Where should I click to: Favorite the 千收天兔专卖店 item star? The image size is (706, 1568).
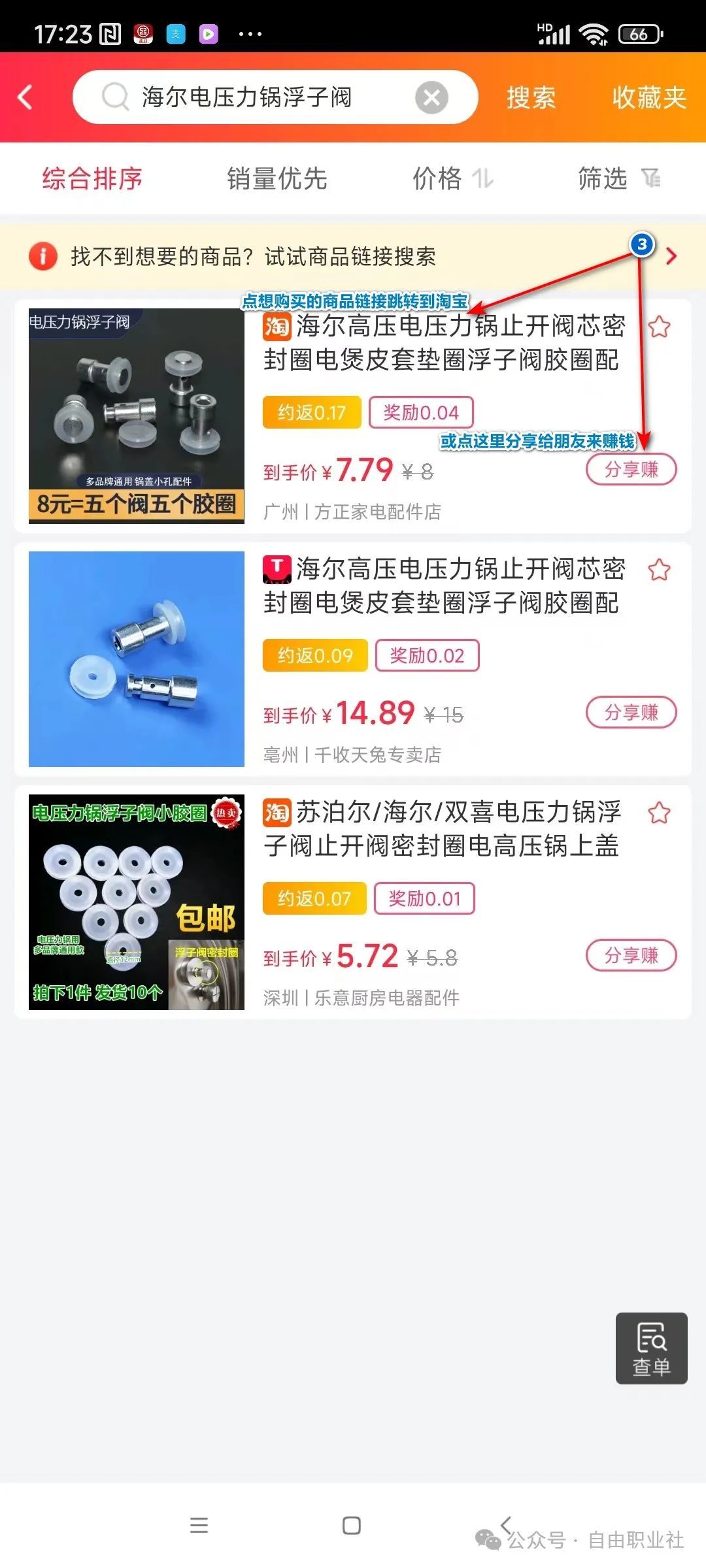point(659,570)
